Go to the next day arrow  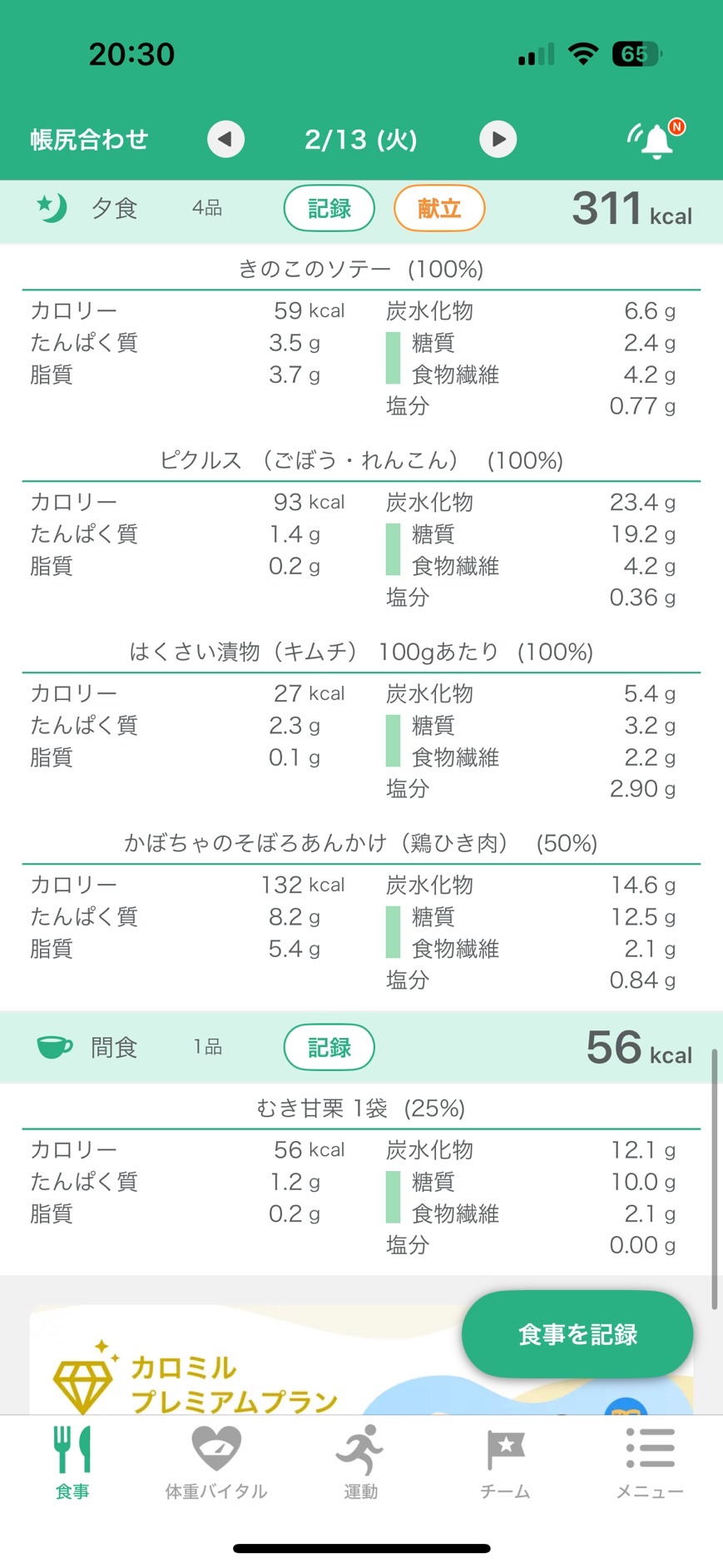pos(498,139)
